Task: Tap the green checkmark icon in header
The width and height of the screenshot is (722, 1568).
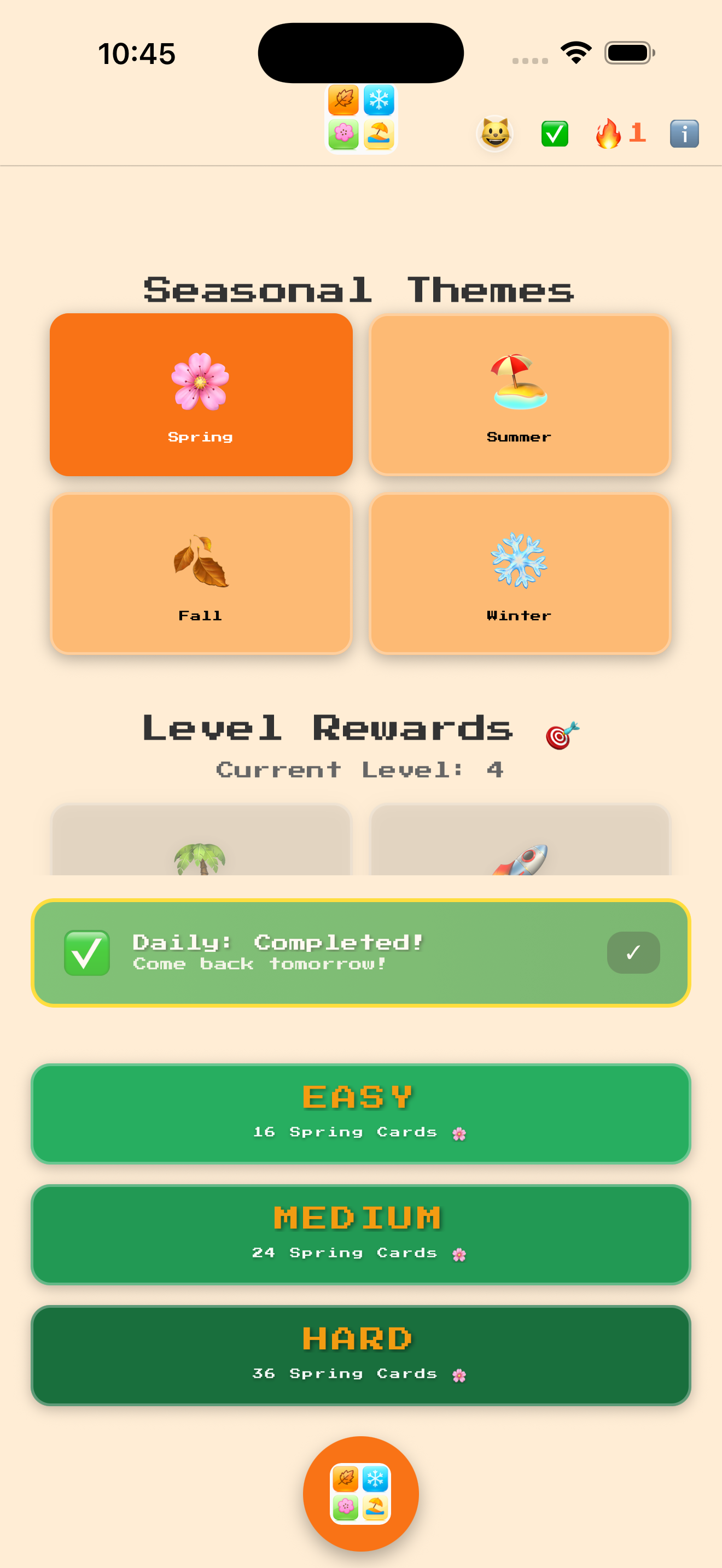Action: pyautogui.click(x=555, y=133)
